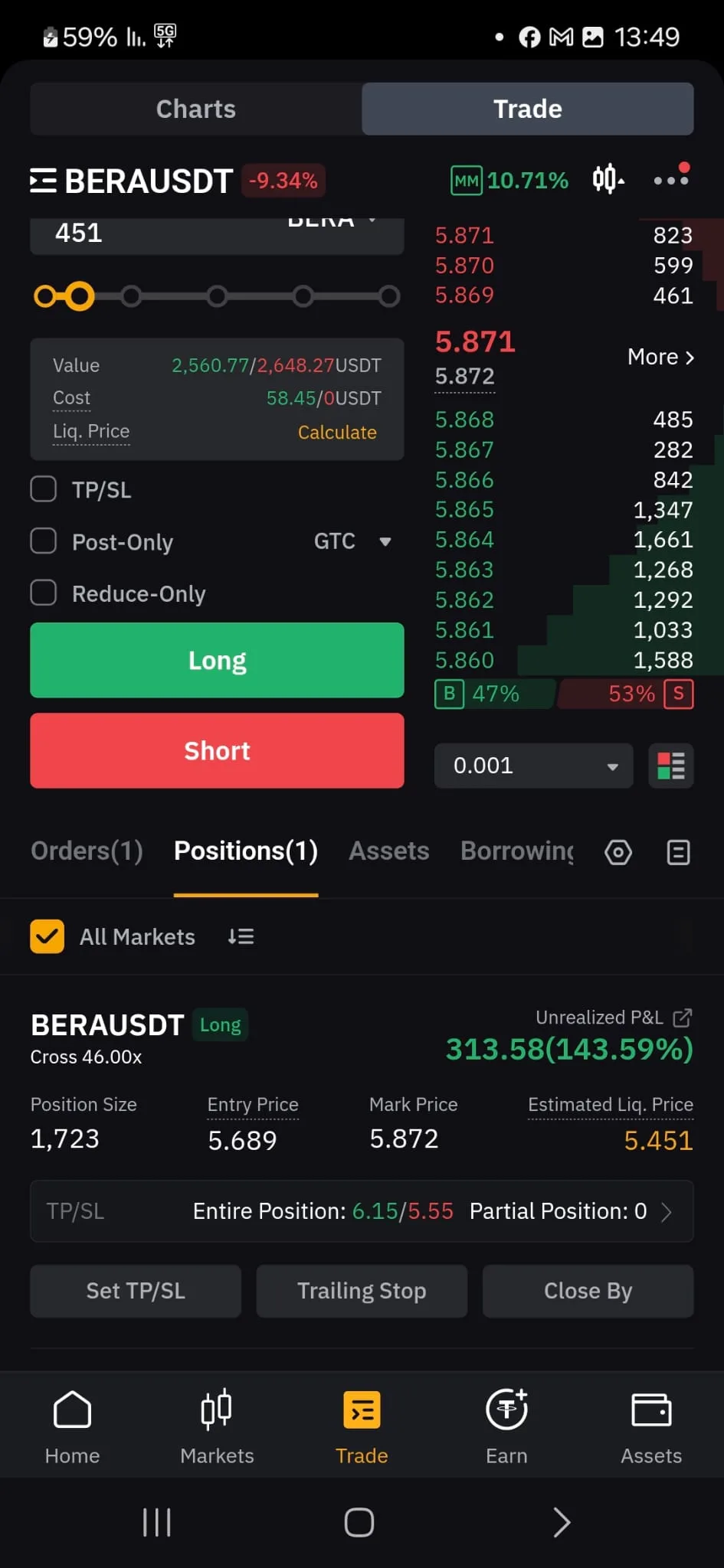Place a Long order

pyautogui.click(x=217, y=660)
